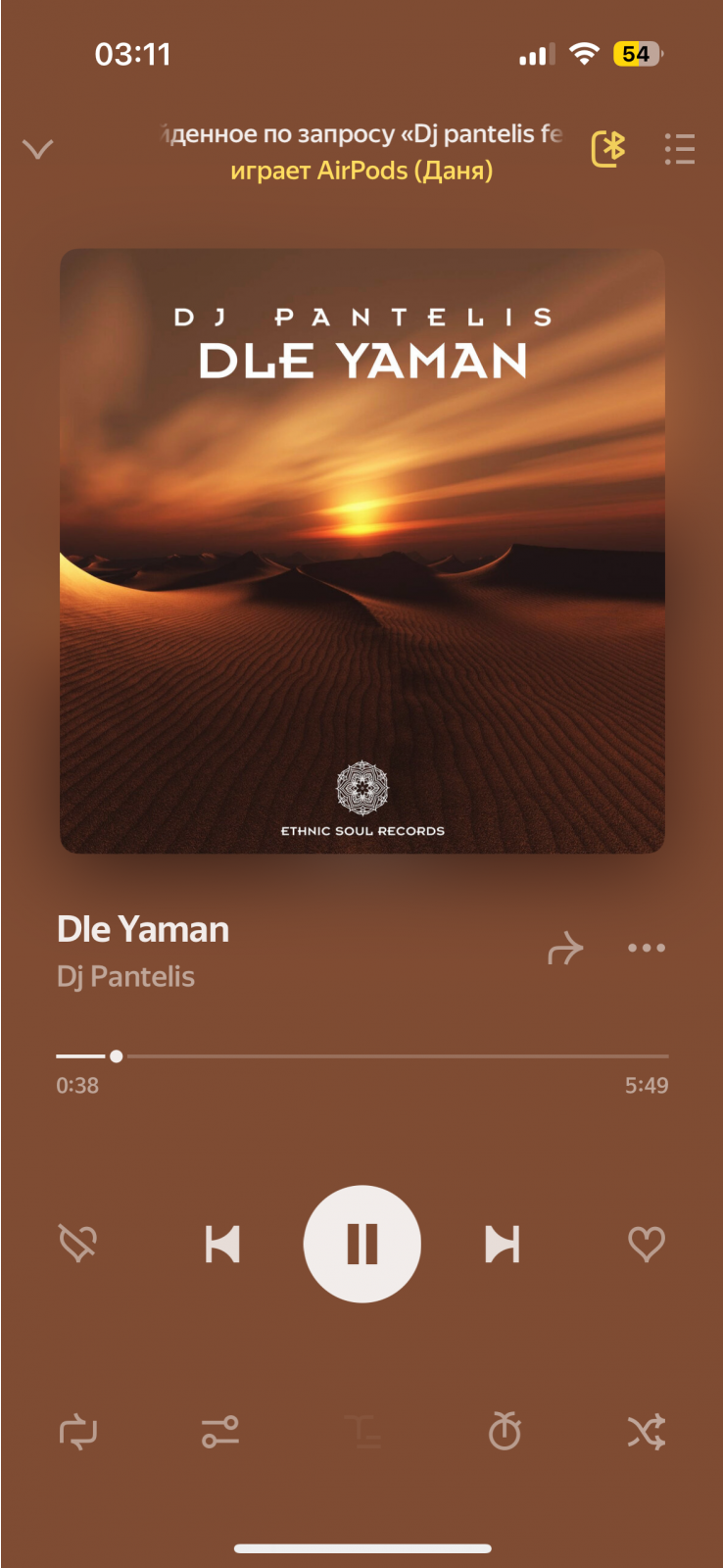Open playback settings sliders icon

[x=220, y=1432]
